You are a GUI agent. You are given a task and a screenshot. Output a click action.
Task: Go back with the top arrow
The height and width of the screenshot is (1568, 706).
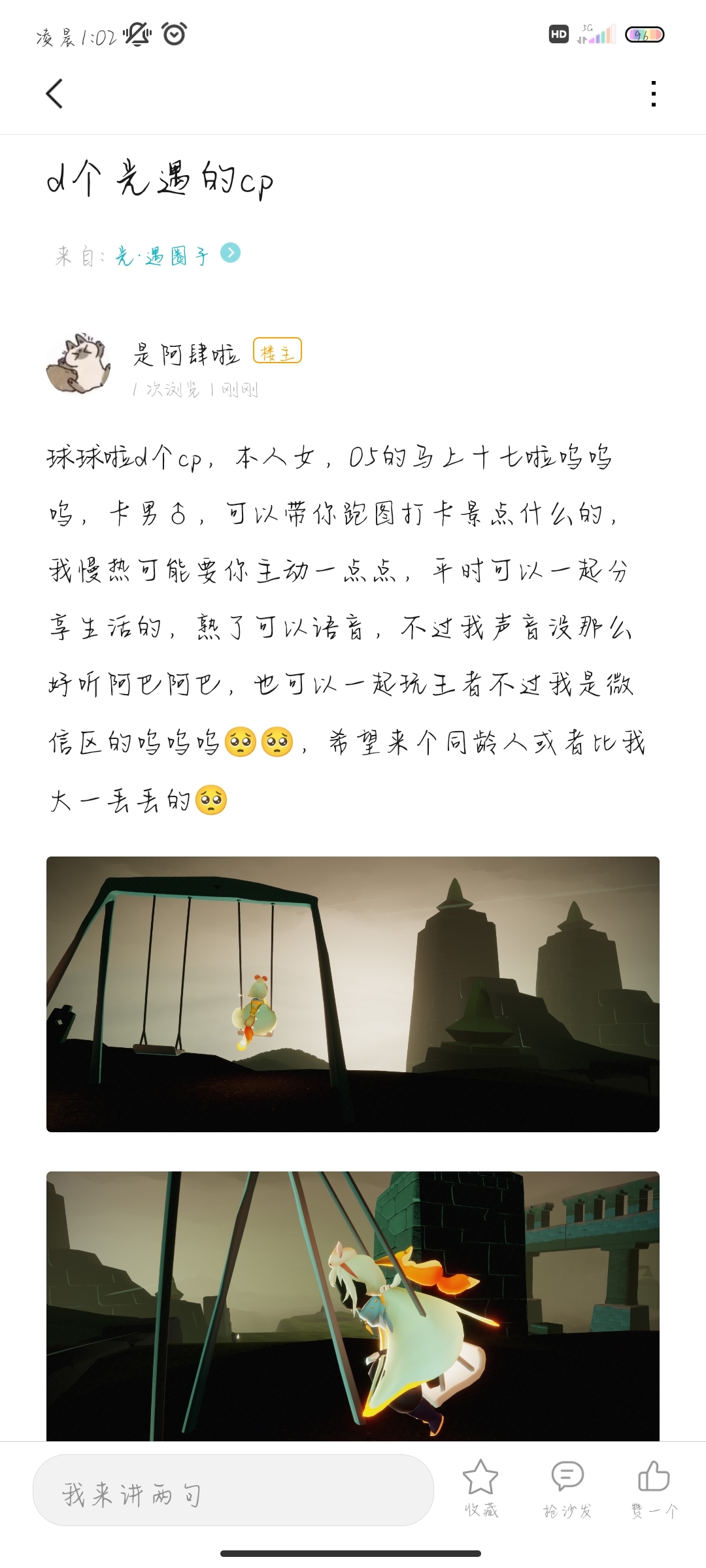[55, 93]
